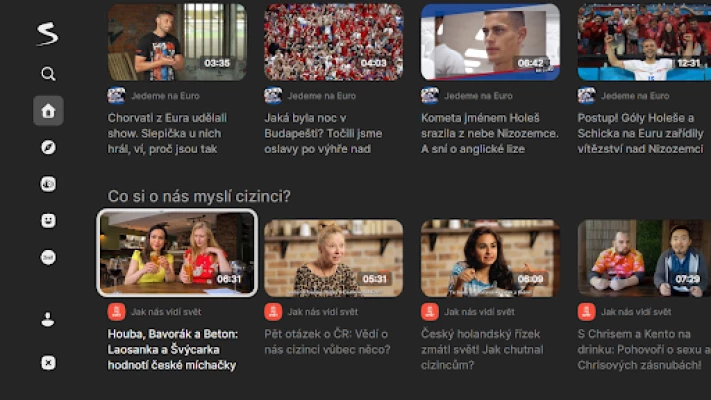This screenshot has height=400, width=711.
Task: Play video 'S Chrisem a Kento na drinku'
Action: 644,258
